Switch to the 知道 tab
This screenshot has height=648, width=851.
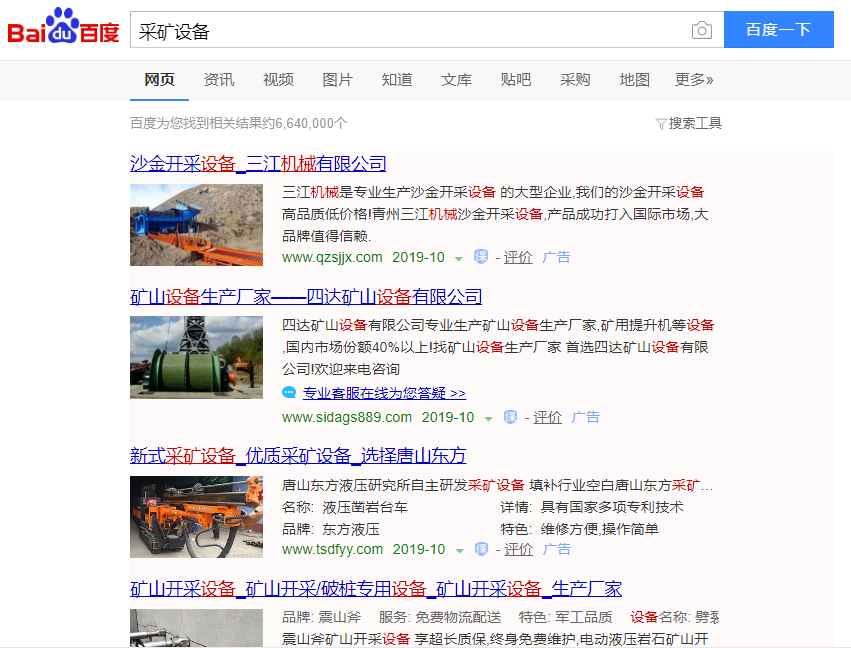(397, 80)
